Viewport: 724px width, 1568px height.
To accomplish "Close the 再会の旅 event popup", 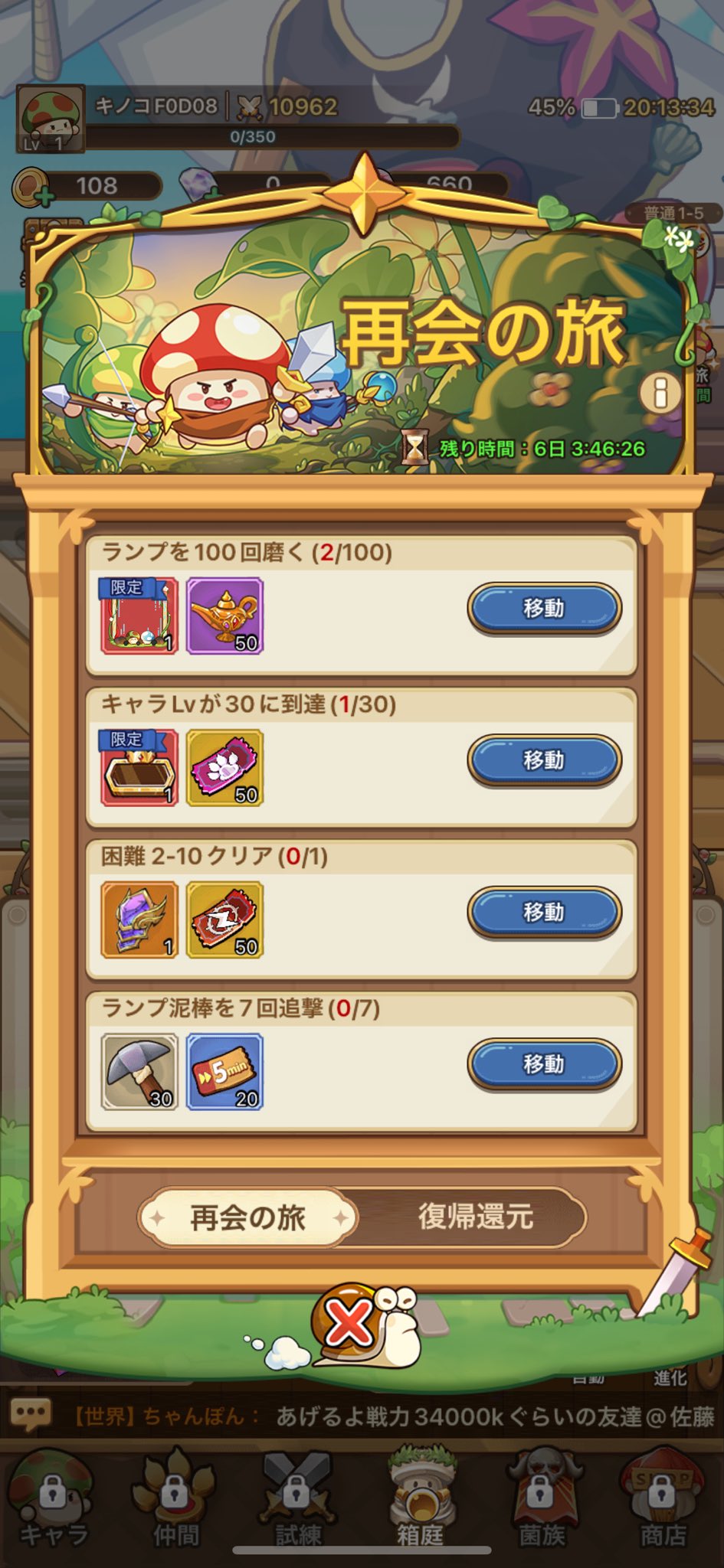I will pyautogui.click(x=349, y=1324).
